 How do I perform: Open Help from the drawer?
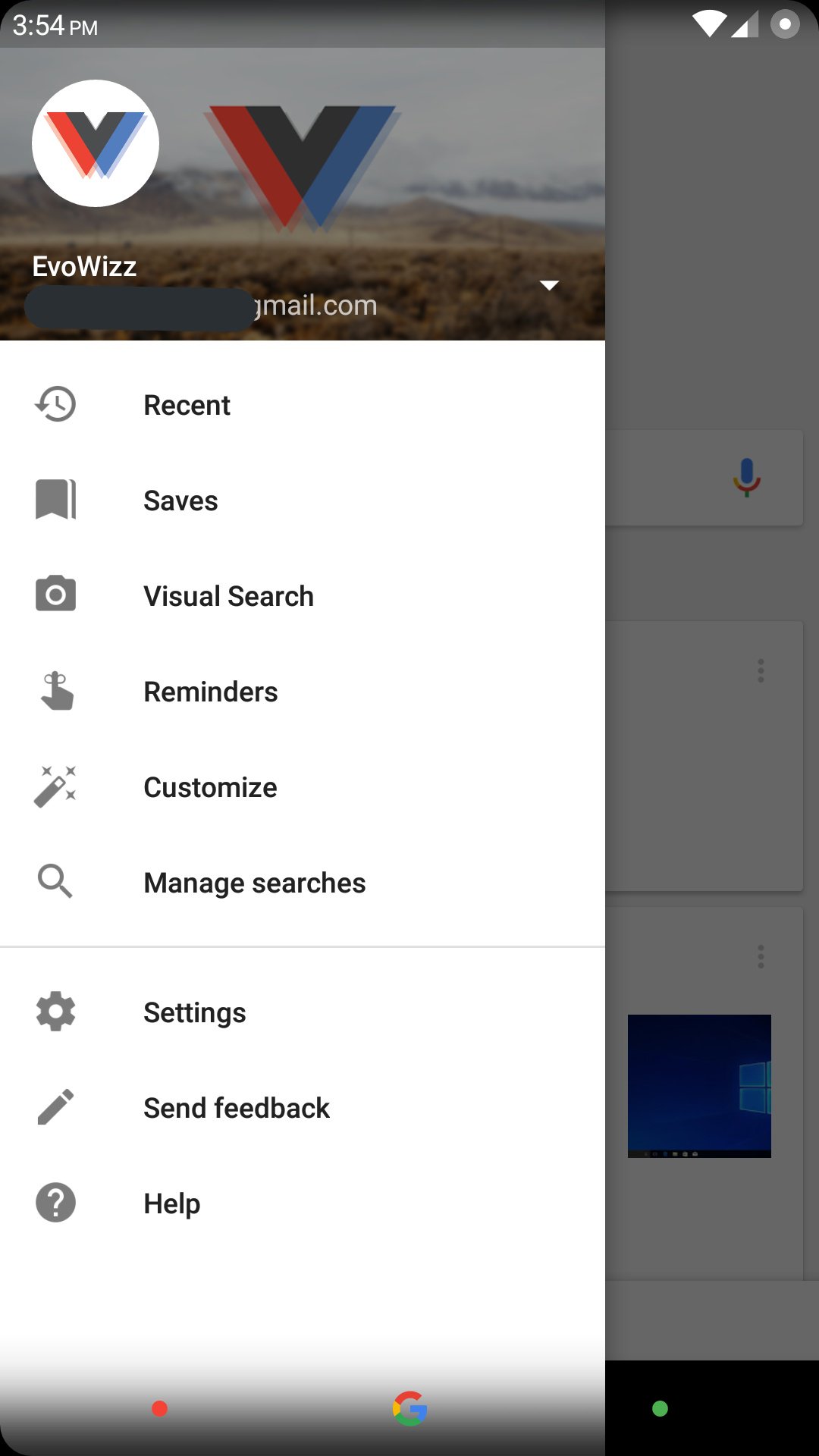[171, 1203]
